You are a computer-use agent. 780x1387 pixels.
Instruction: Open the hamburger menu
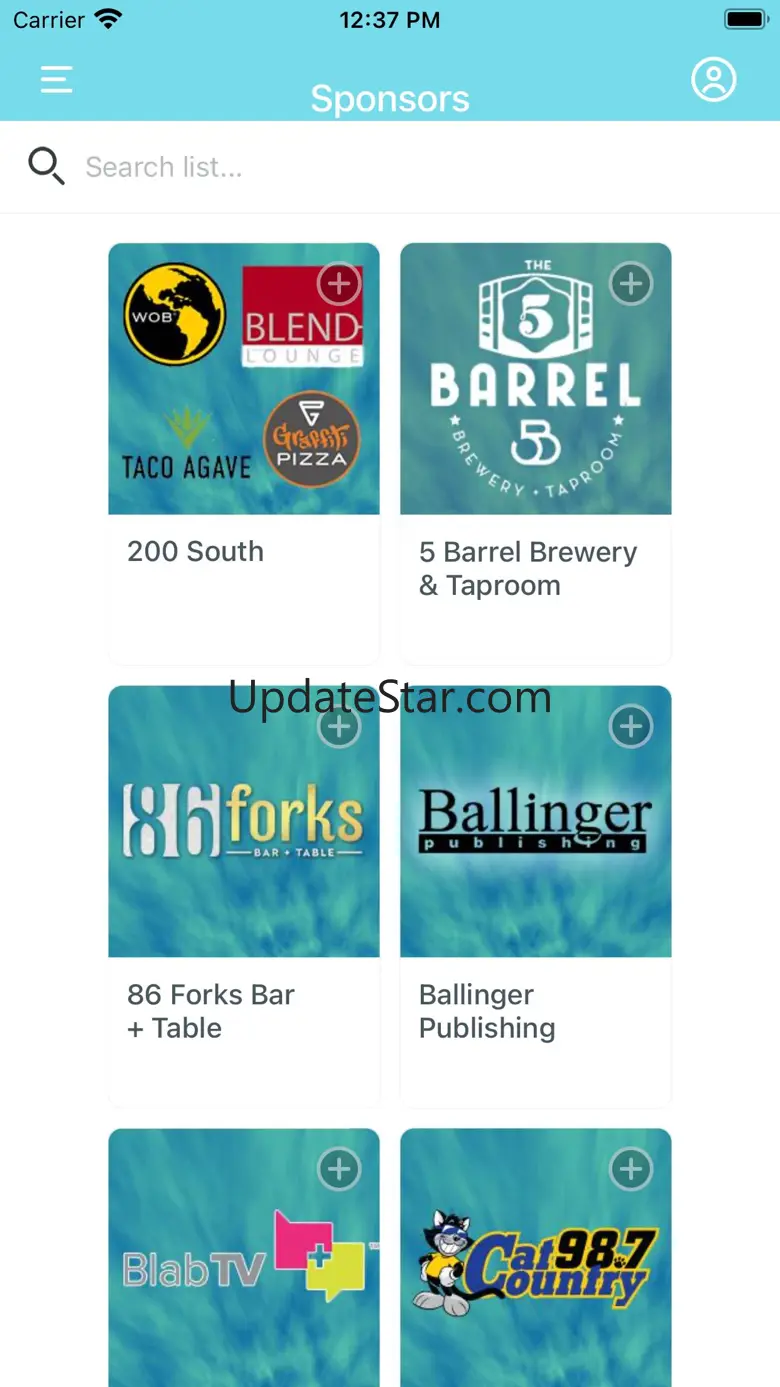[x=57, y=79]
